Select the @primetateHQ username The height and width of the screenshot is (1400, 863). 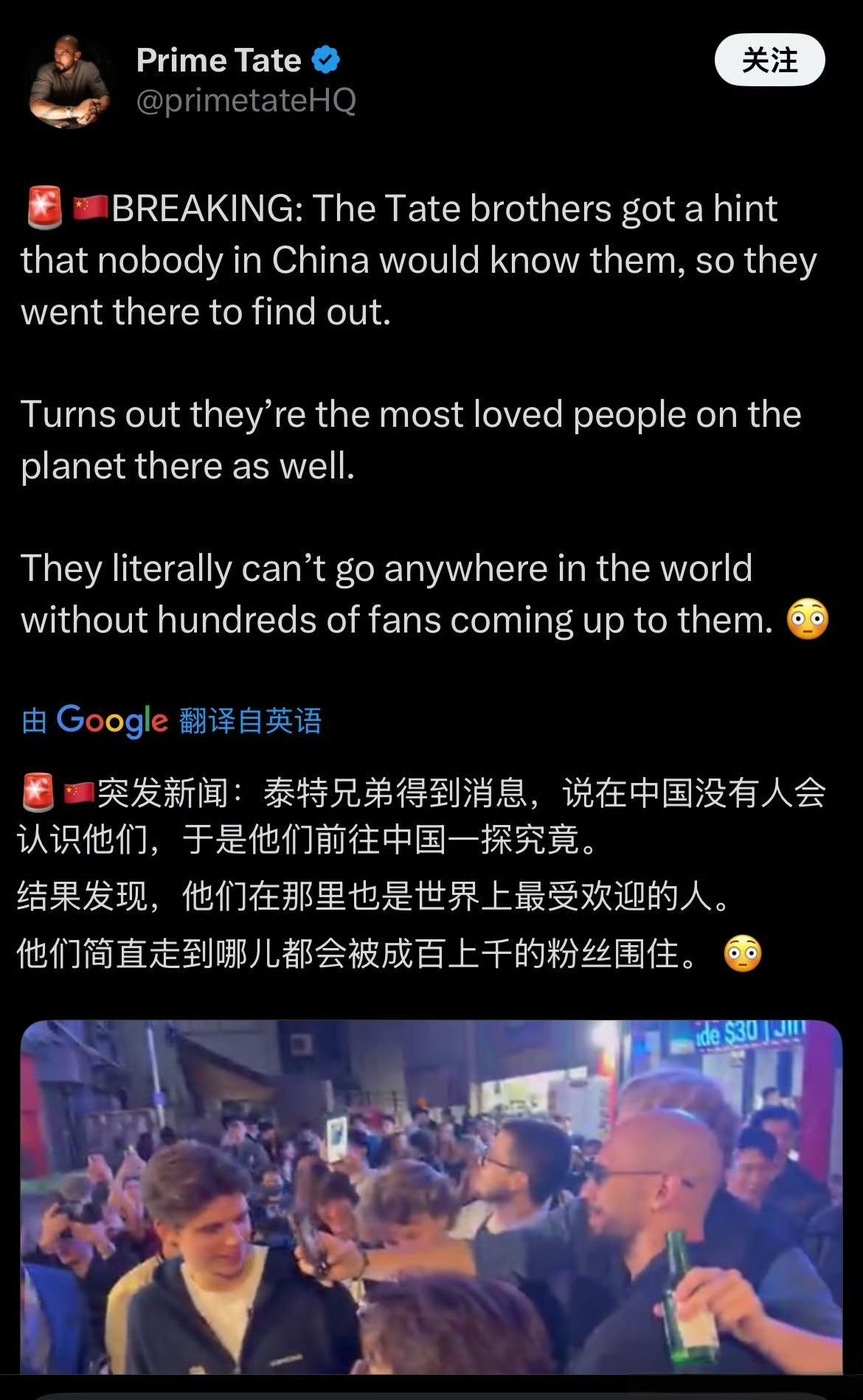coord(246,100)
